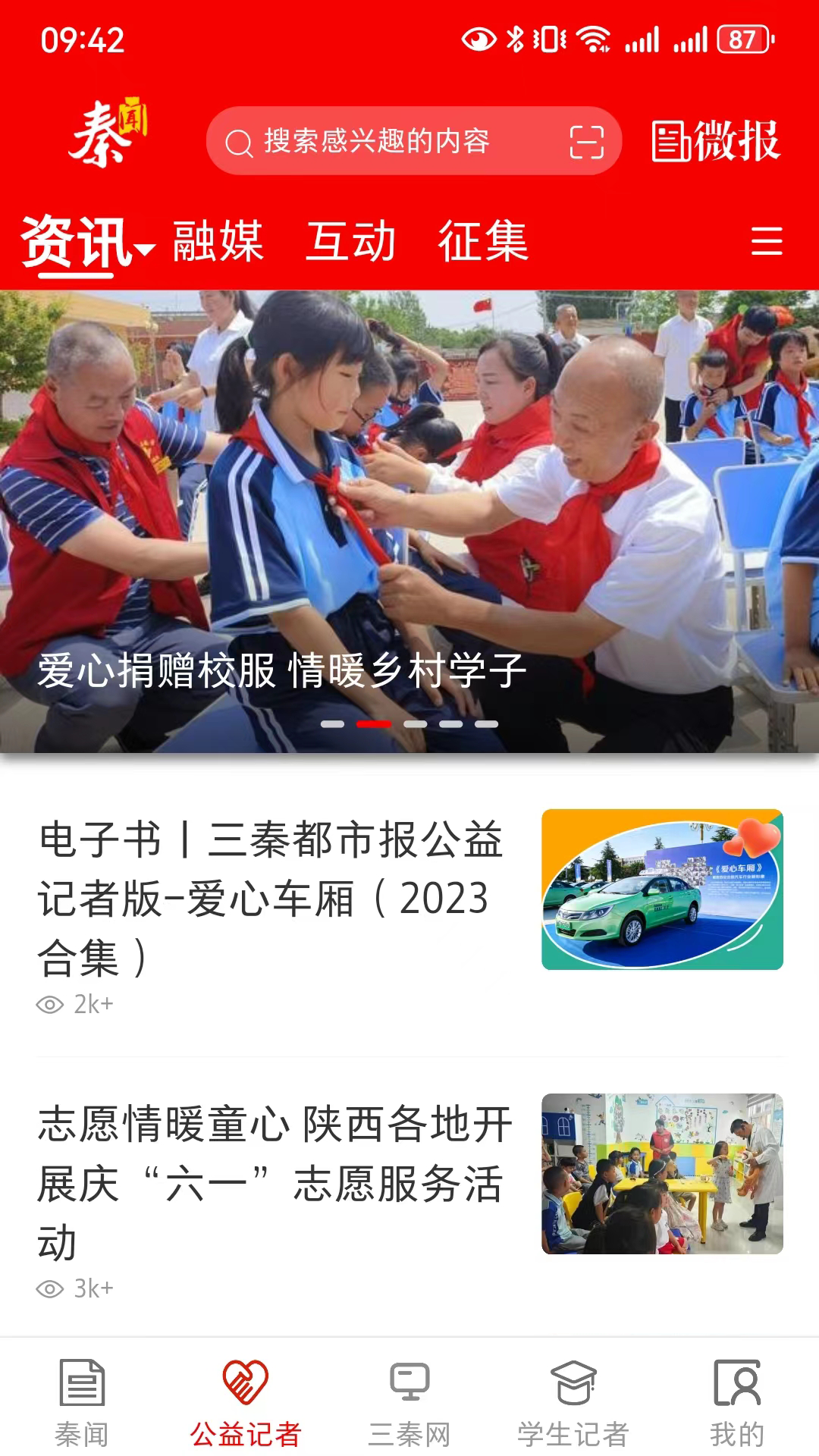Switch to the 征集 tab
Screen dimensions: 819x1456
point(483,242)
